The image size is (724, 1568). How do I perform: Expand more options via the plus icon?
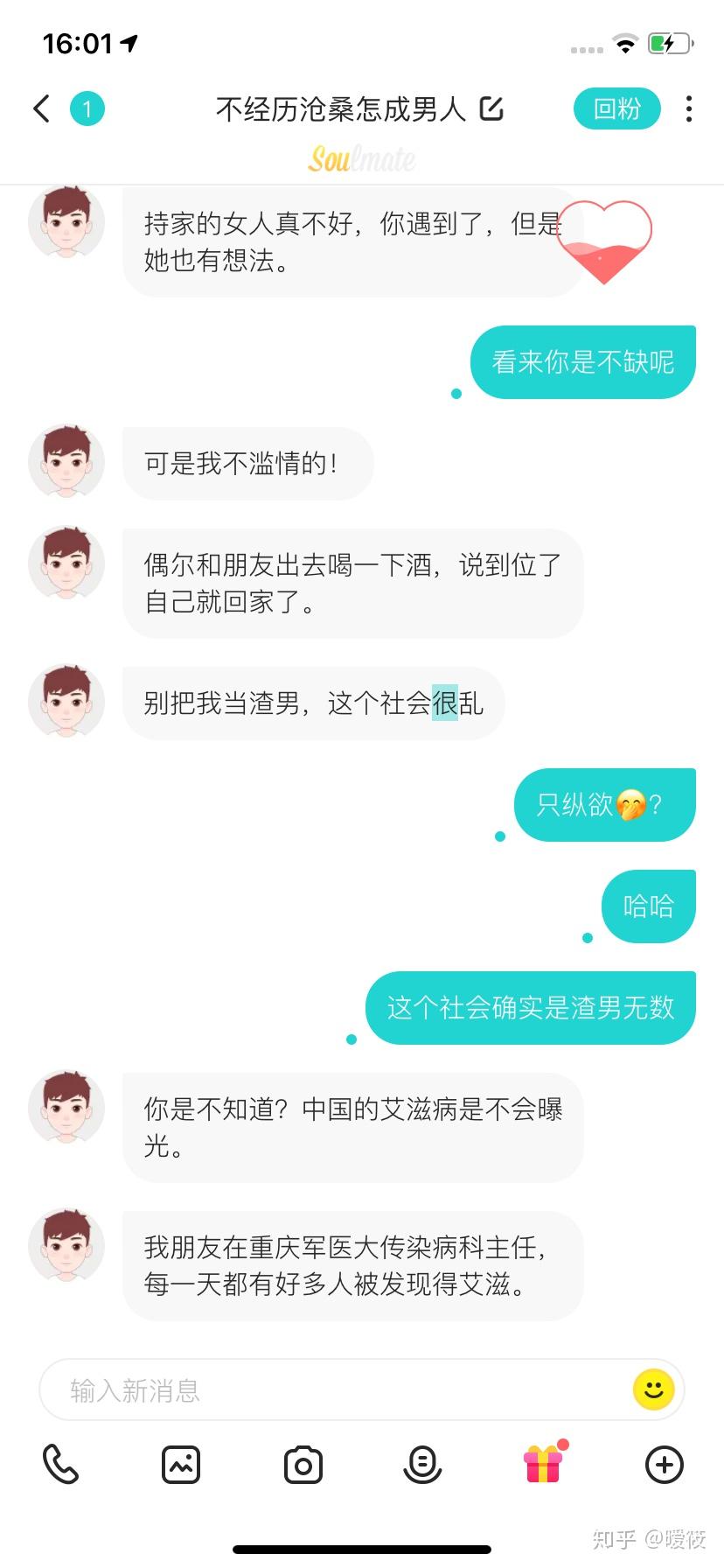coord(665,1464)
